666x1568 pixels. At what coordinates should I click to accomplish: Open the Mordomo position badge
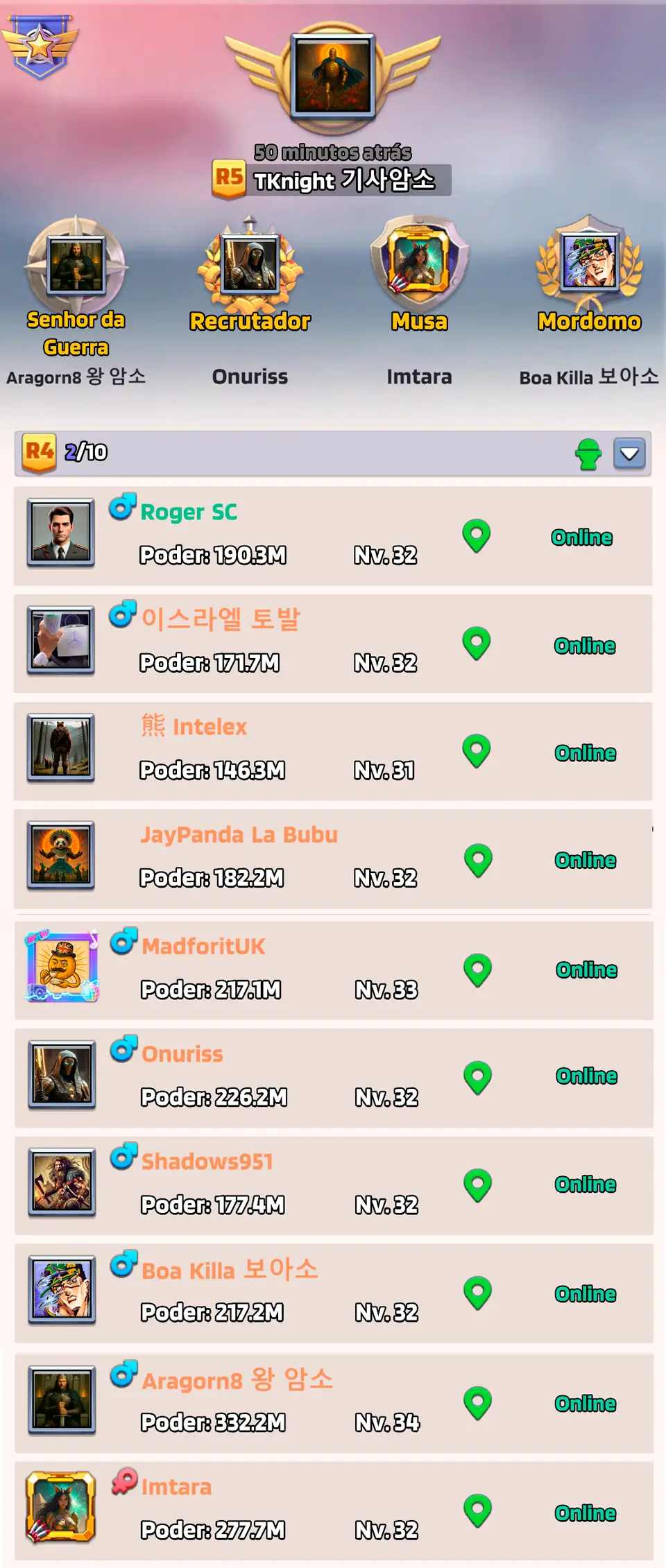tap(589, 264)
